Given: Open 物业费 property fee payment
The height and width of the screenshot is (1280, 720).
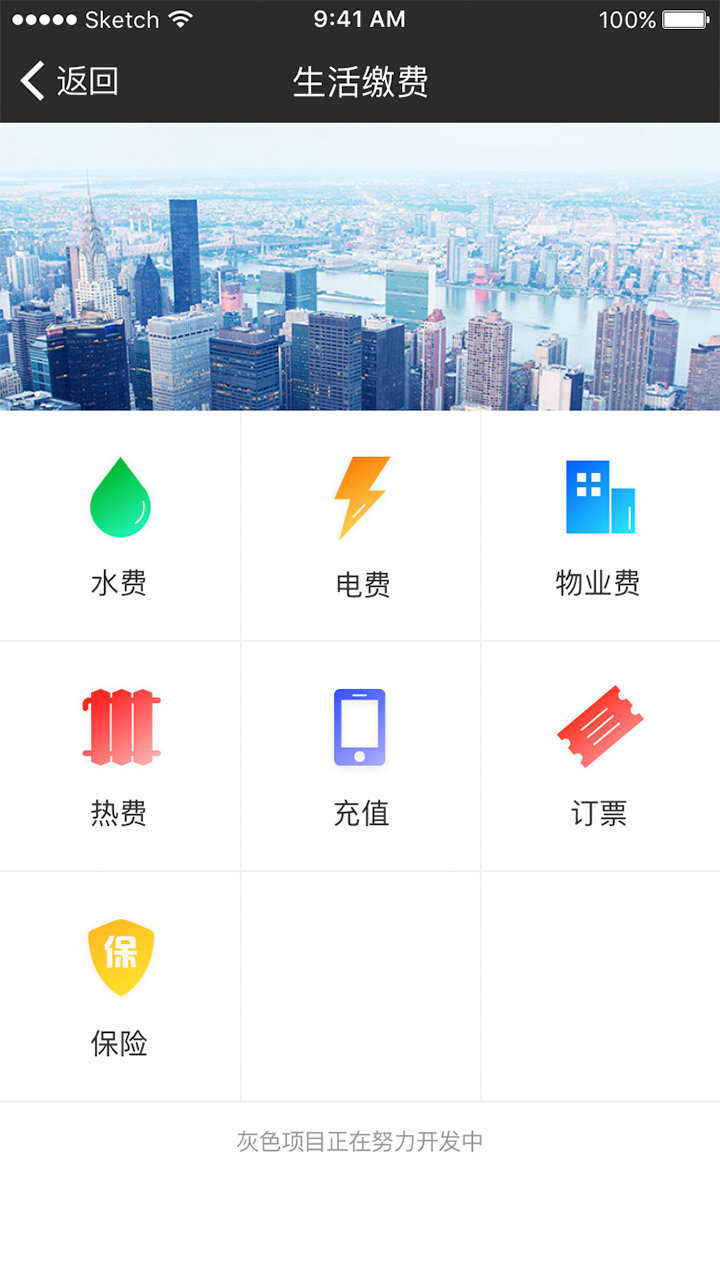Looking at the screenshot, I should (x=599, y=526).
